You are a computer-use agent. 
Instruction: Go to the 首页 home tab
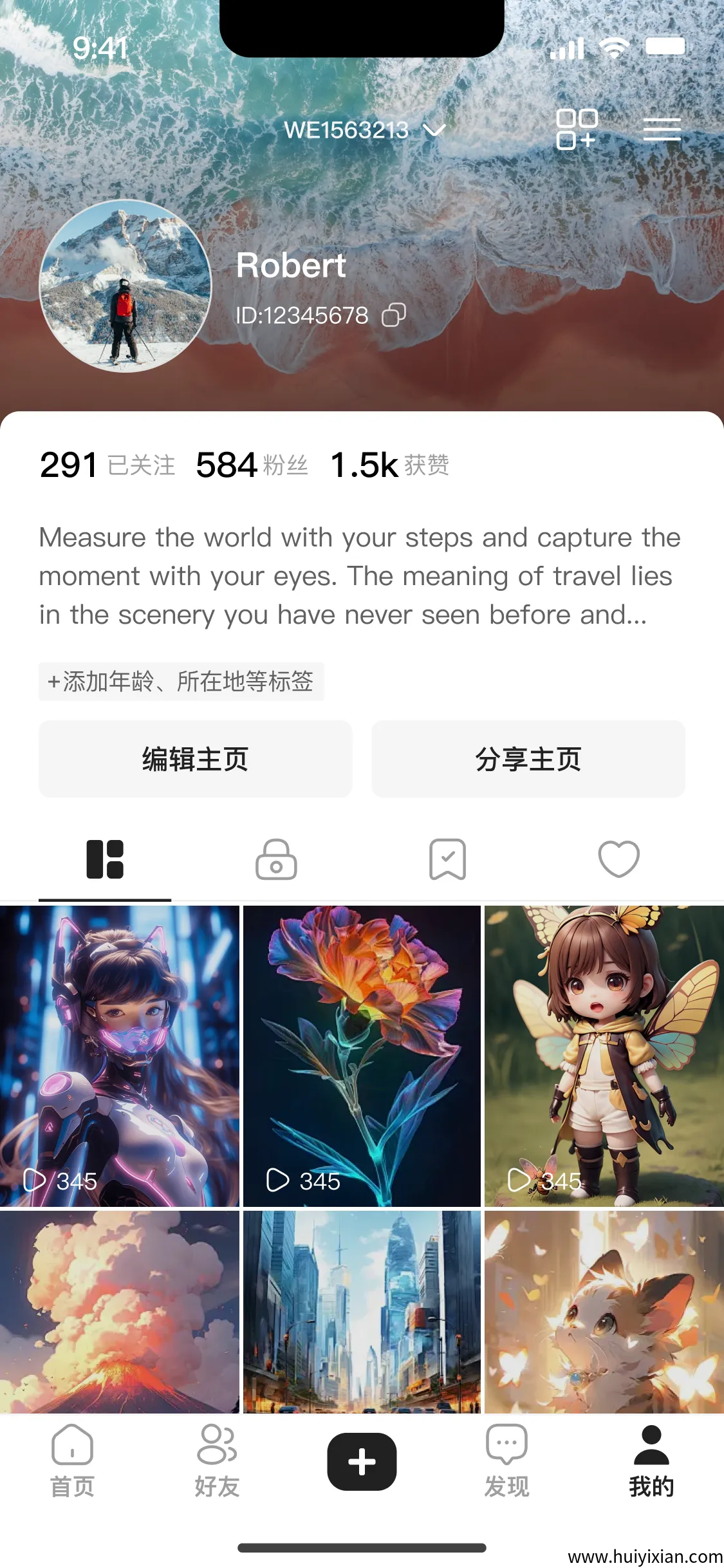[x=72, y=1462]
